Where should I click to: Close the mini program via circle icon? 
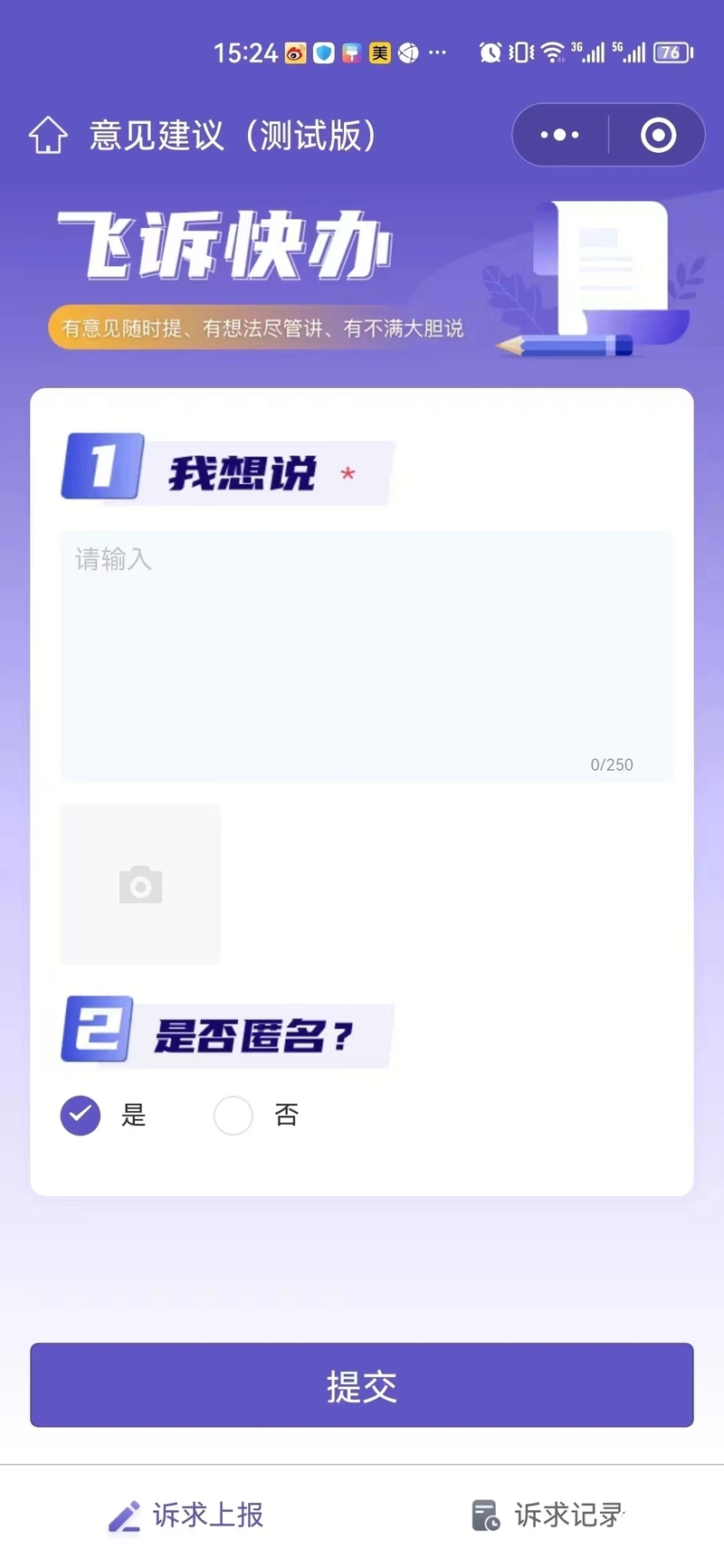click(658, 135)
